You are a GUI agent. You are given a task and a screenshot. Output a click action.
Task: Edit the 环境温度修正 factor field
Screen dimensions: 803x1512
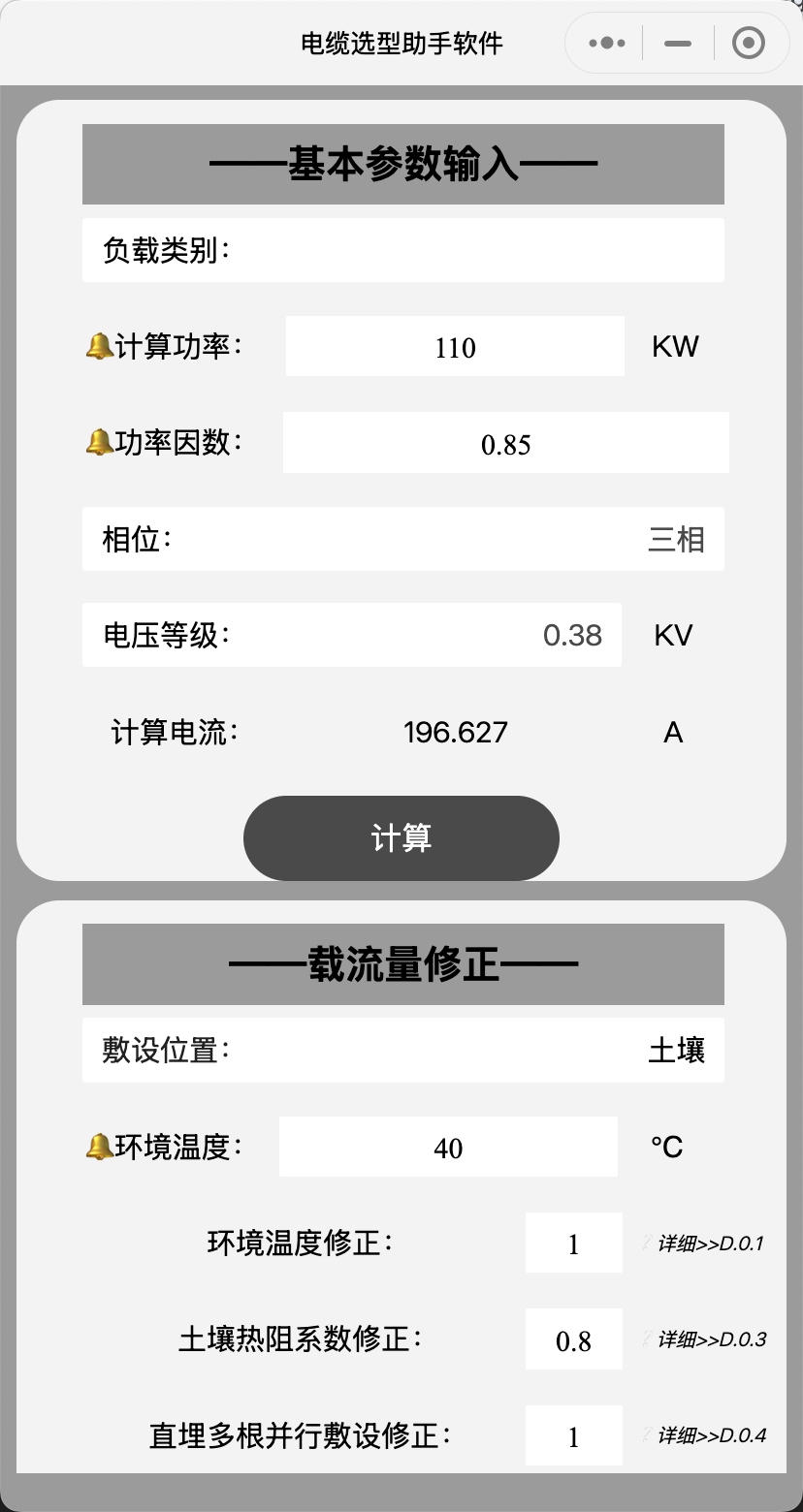tap(573, 1243)
